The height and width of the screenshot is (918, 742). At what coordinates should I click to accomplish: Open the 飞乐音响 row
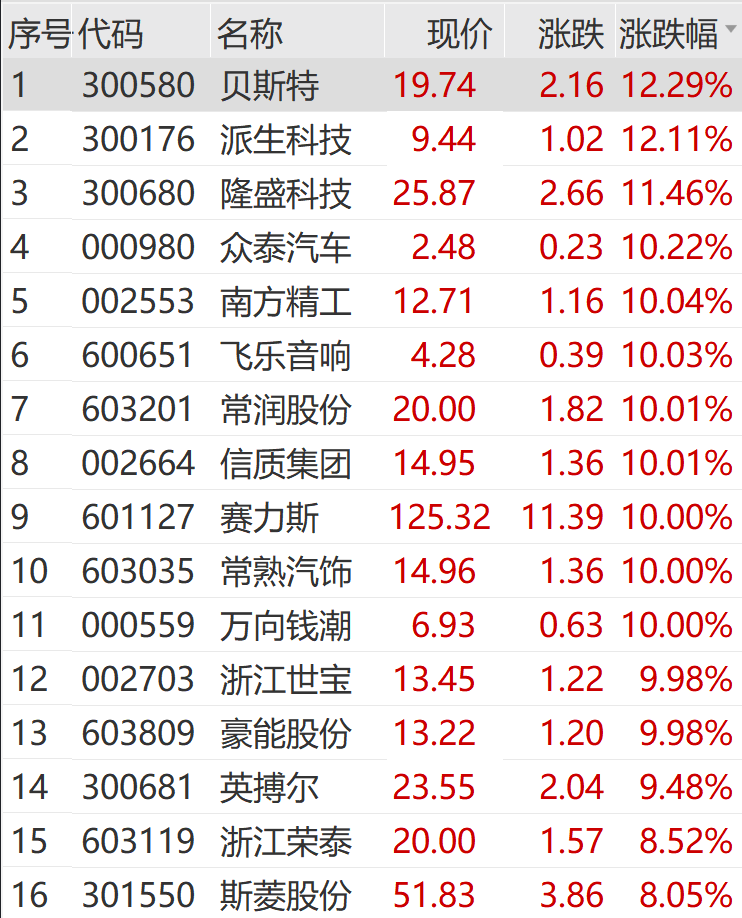click(x=286, y=356)
